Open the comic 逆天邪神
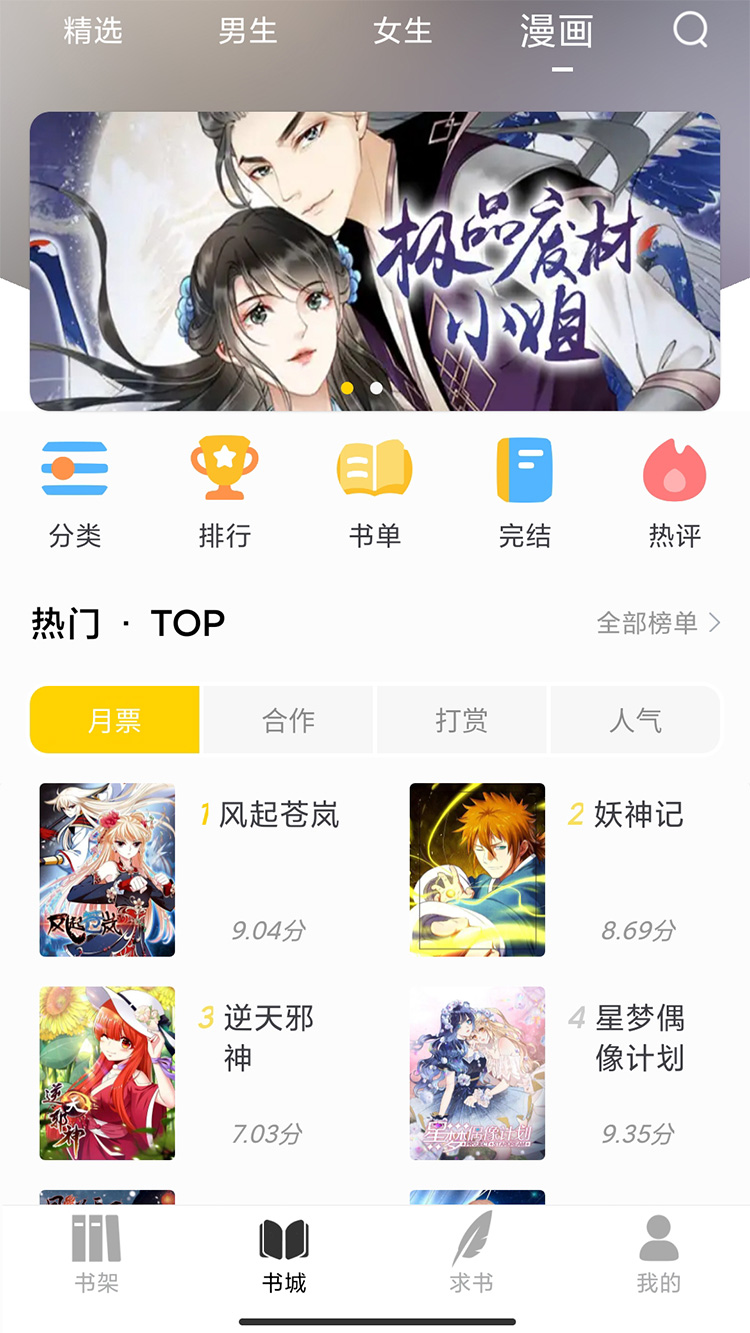Image resolution: width=750 pixels, height=1333 pixels. pyautogui.click(x=108, y=1073)
